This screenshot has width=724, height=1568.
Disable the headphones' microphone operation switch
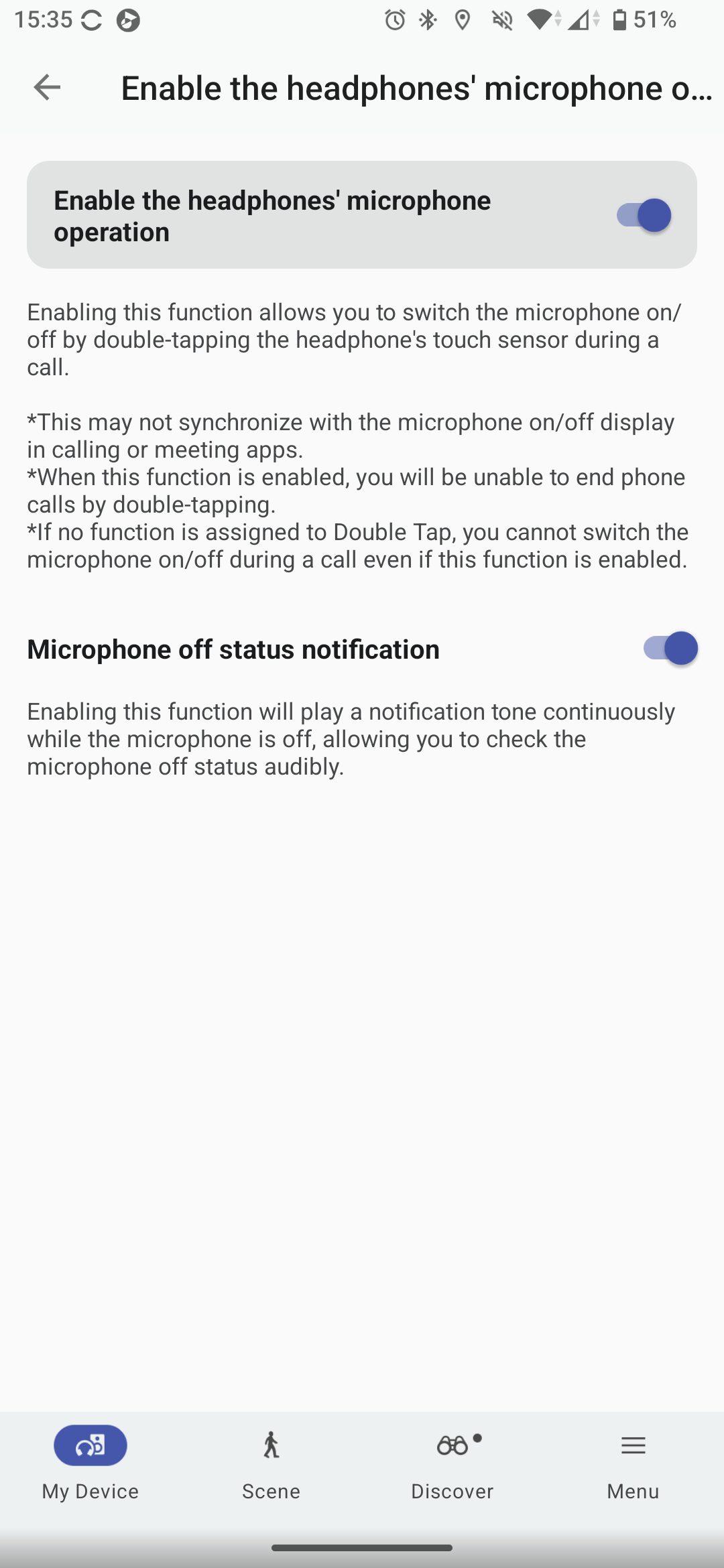click(644, 215)
